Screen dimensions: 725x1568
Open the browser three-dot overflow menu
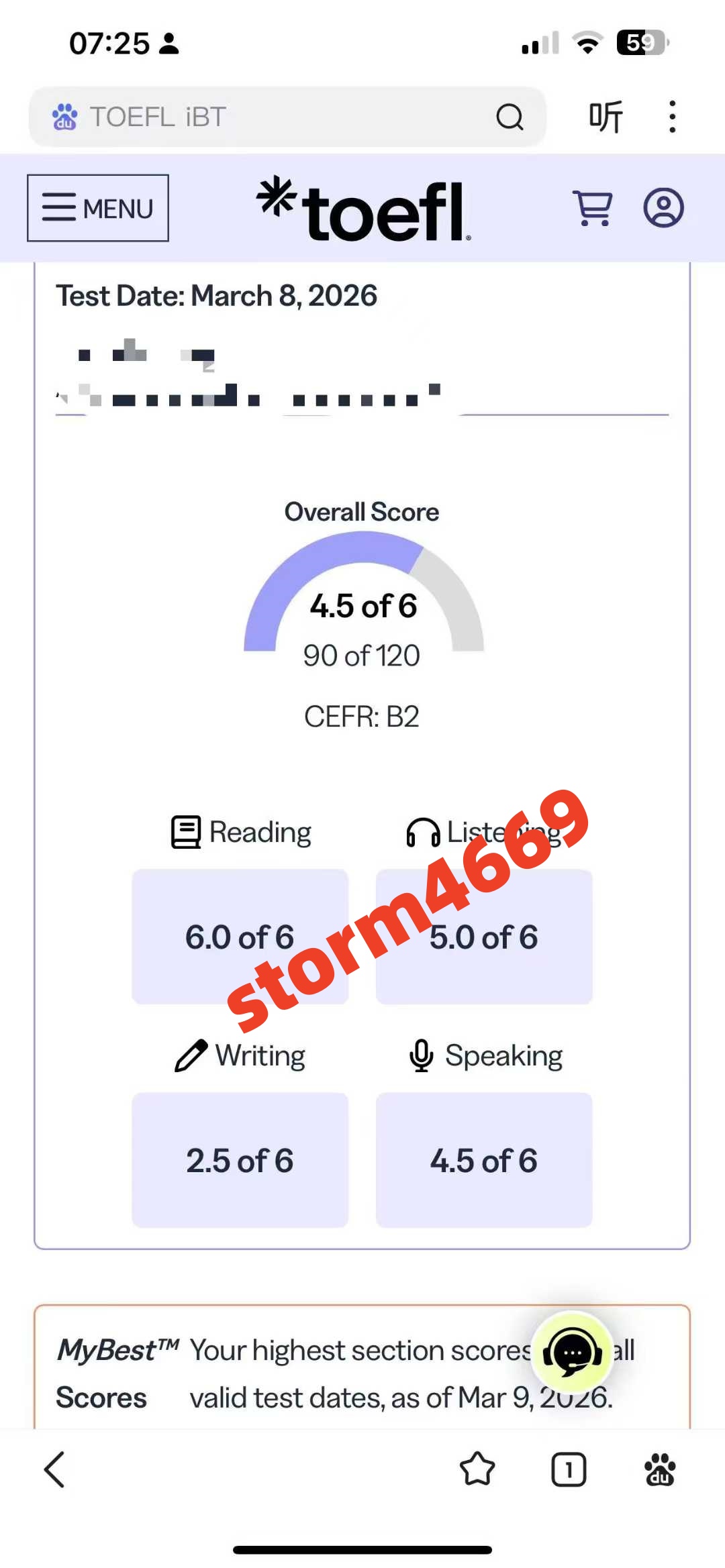click(x=672, y=117)
